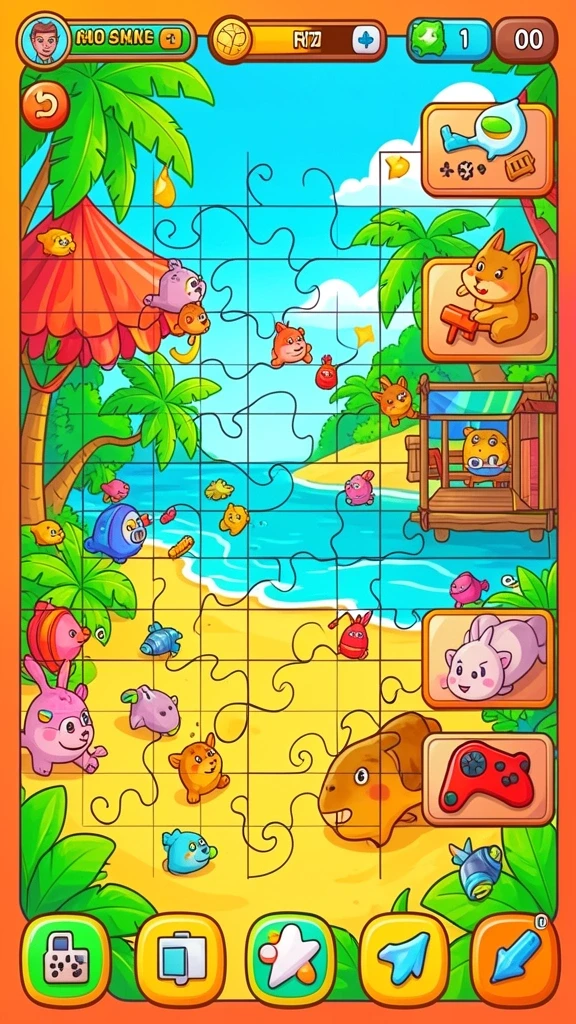
Task: Add coins with the blue plus button
Action: [x=366, y=40]
